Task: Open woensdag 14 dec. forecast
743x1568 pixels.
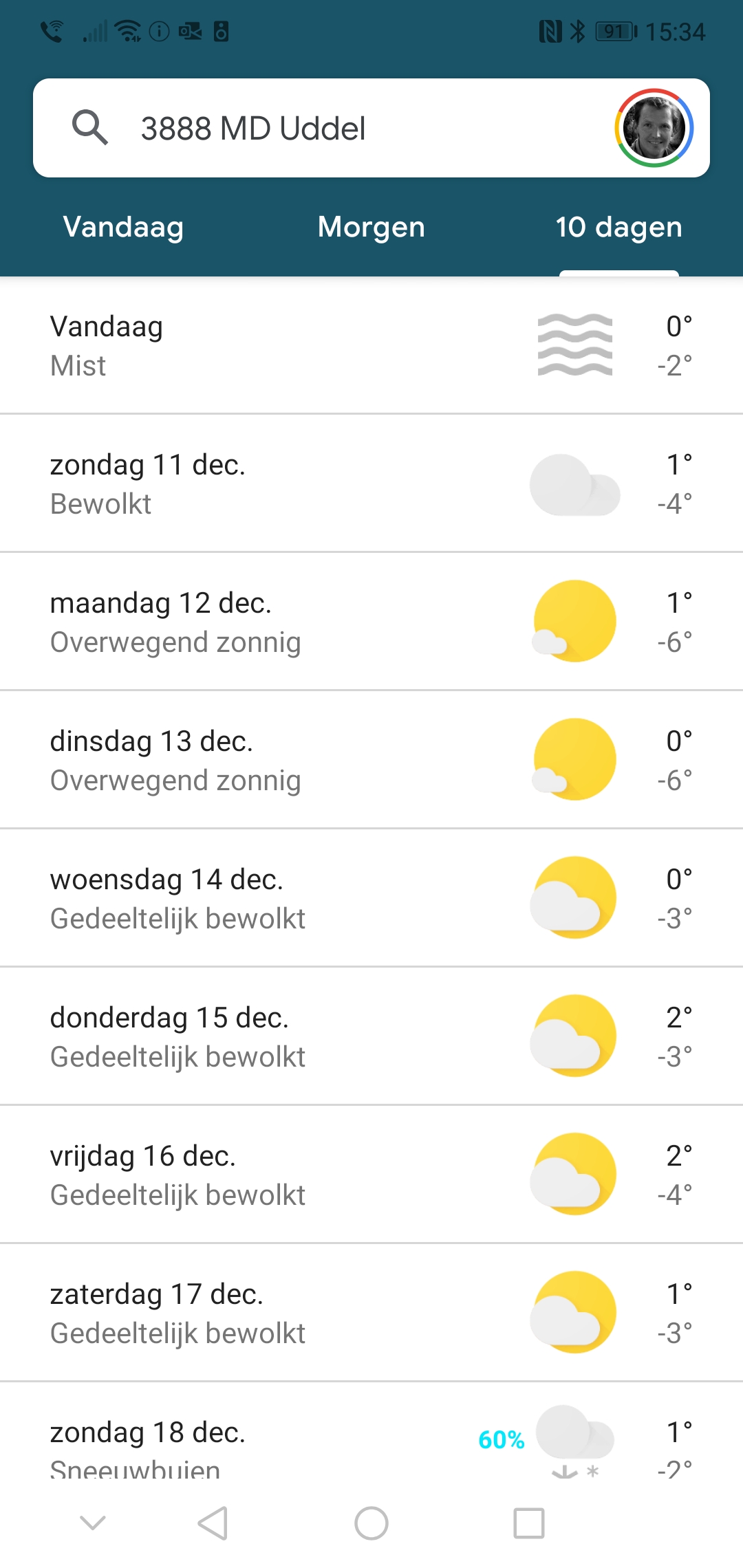Action: tap(371, 899)
